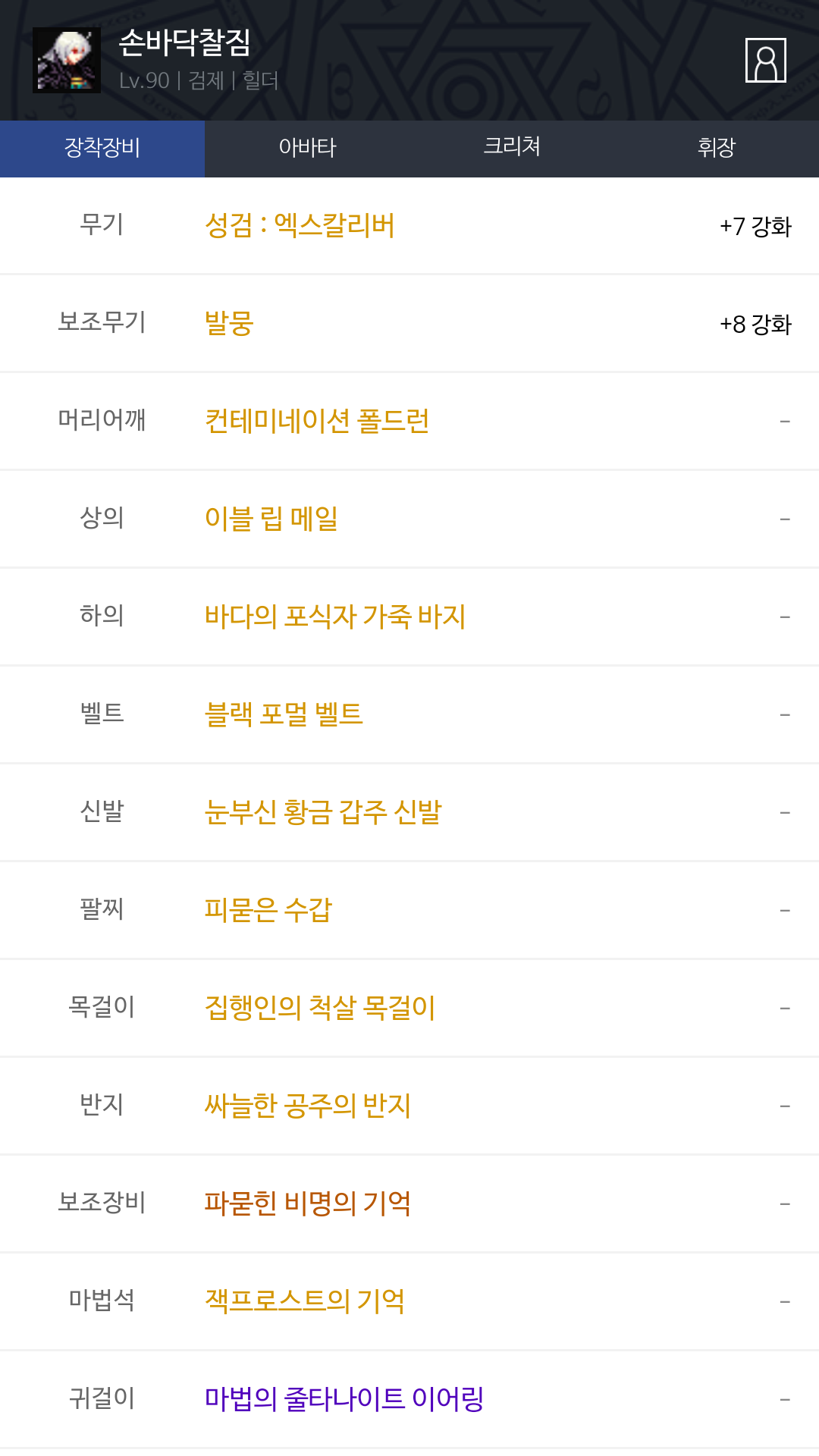Open 잭프로스트의 기억 magic stone
This screenshot has width=819, height=1456.
pos(305,1302)
